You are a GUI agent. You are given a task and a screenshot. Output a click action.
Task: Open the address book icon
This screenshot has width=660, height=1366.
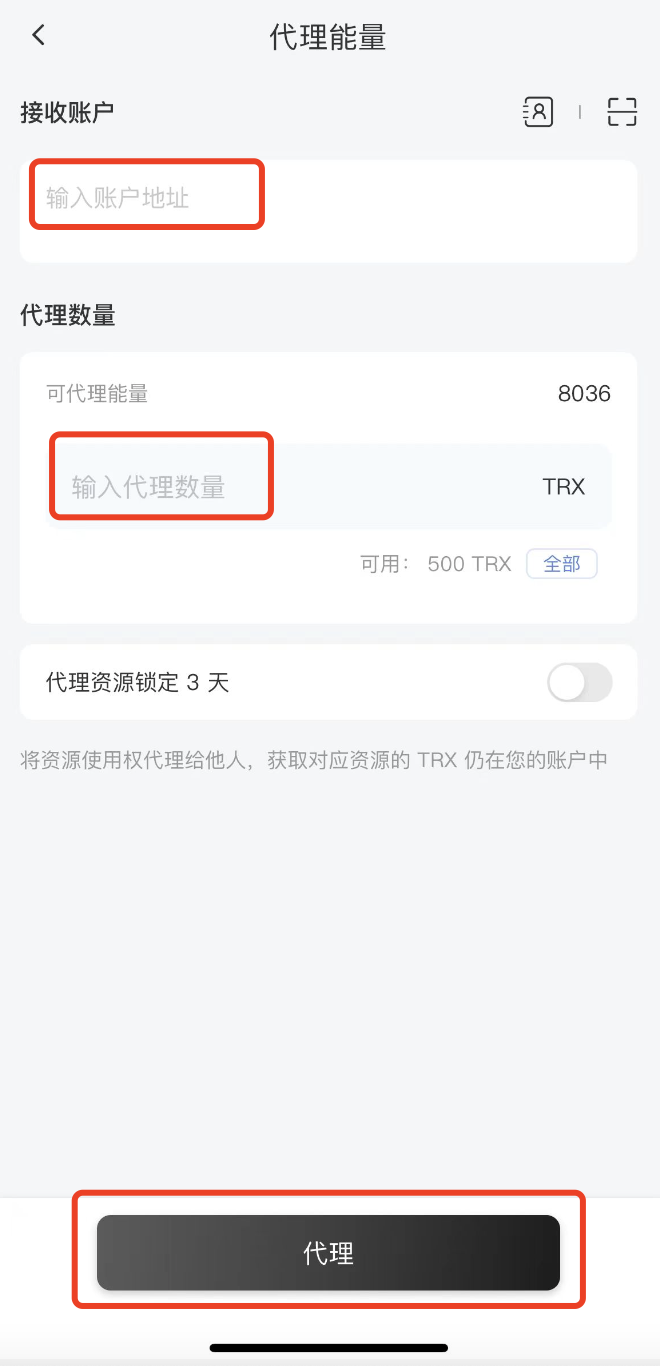pos(538,112)
